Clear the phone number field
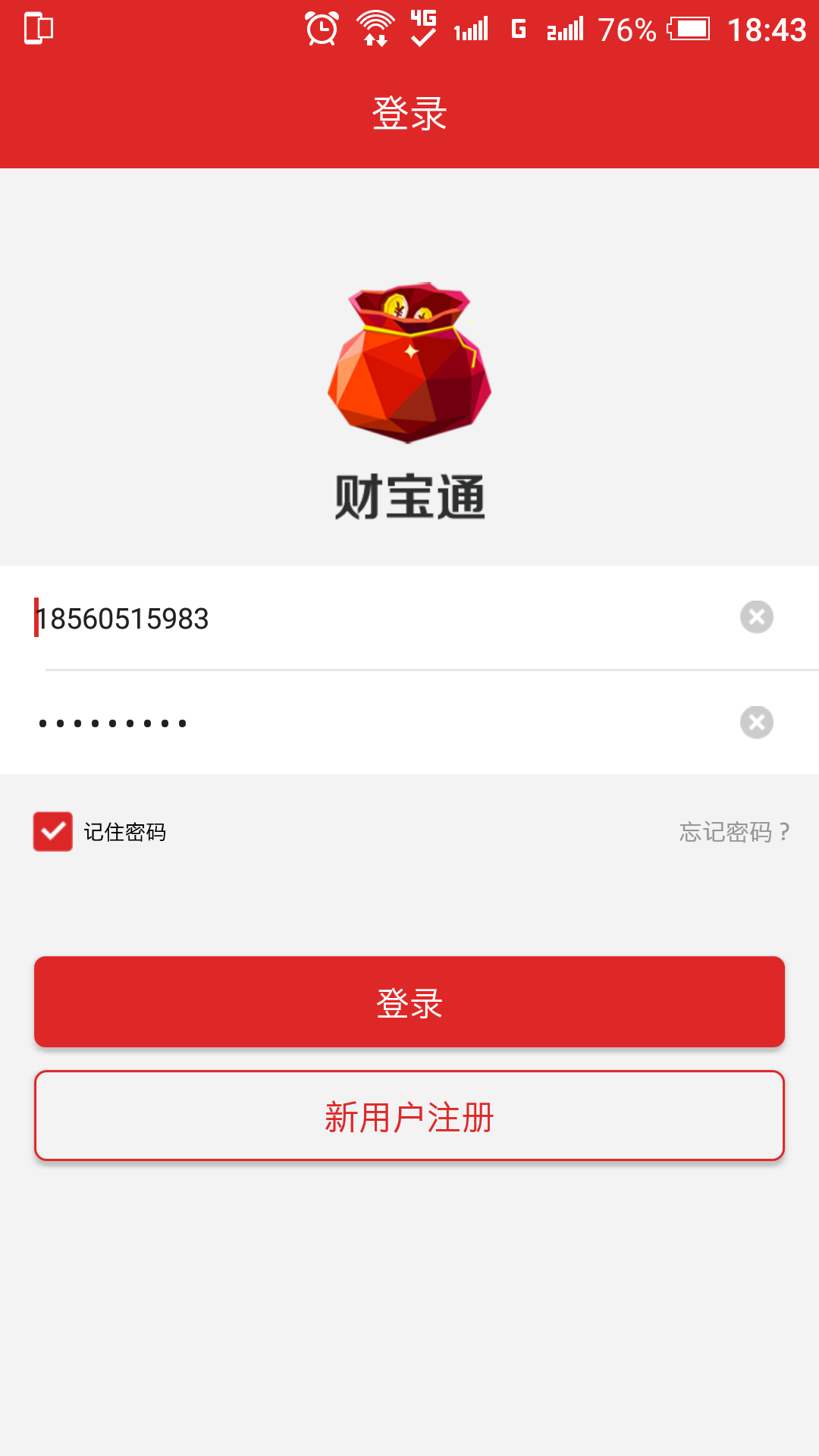This screenshot has height=1456, width=819. (x=756, y=617)
